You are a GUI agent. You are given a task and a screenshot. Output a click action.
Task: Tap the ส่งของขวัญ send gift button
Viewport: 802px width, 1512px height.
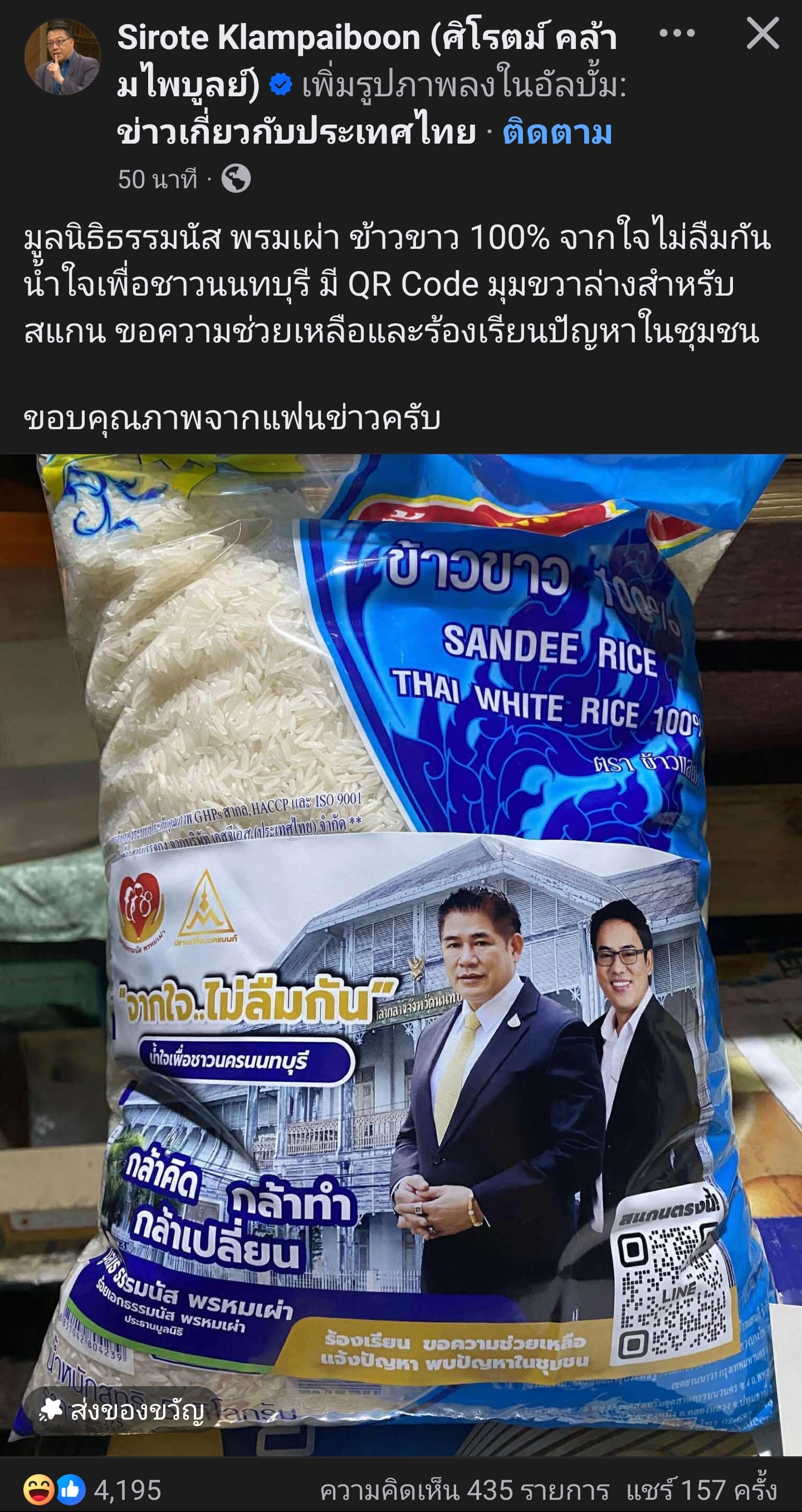pos(122,1411)
